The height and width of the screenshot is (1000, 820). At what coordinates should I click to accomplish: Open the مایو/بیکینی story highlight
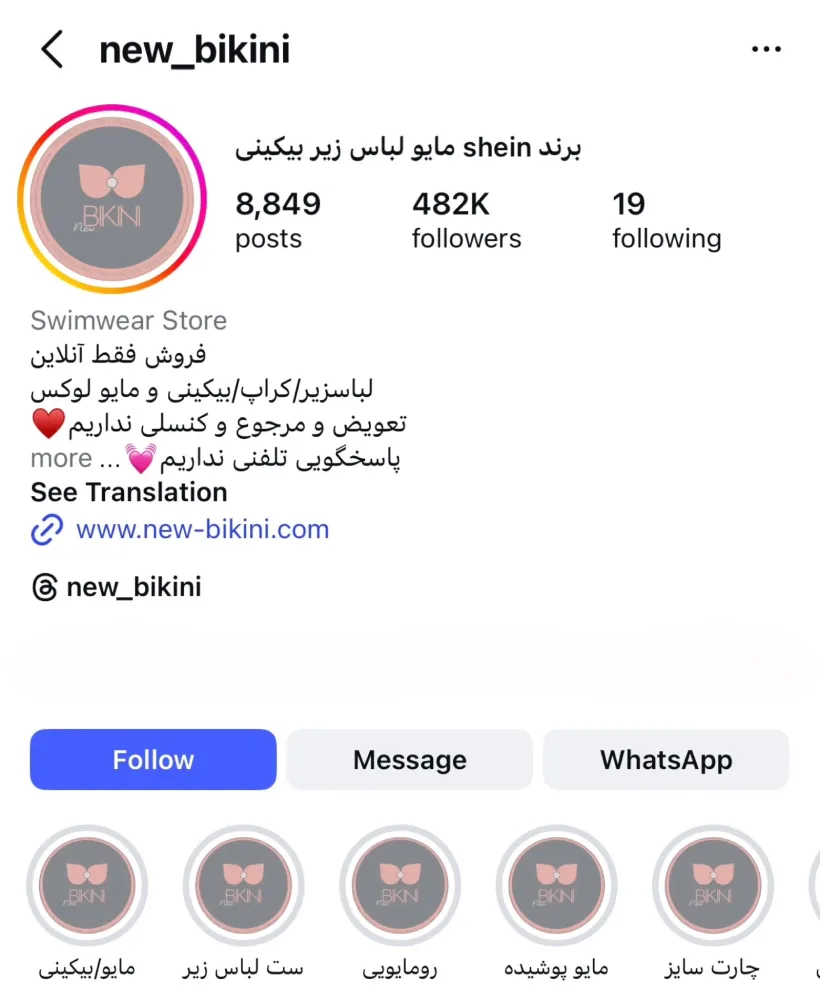(87, 885)
